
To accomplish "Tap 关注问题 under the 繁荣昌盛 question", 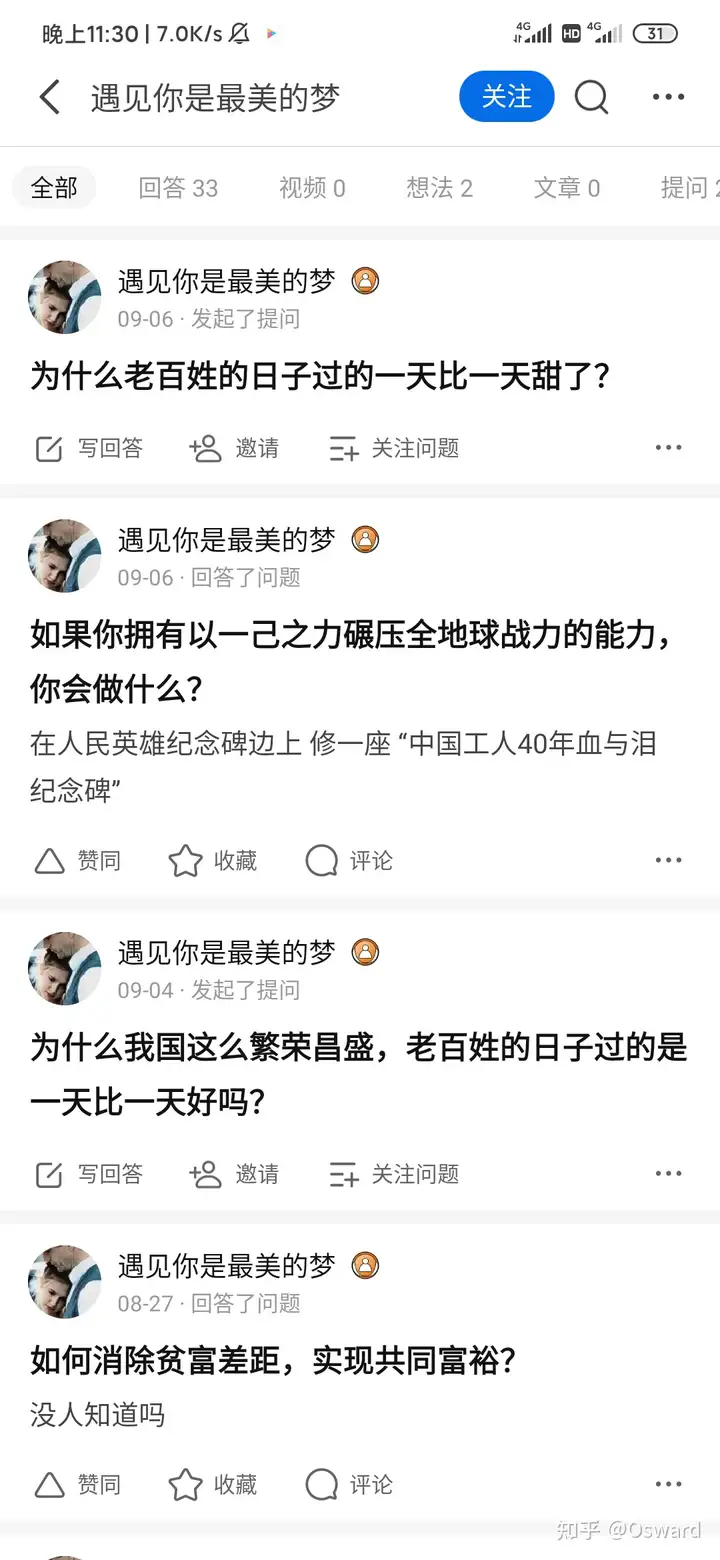I will coord(394,1174).
